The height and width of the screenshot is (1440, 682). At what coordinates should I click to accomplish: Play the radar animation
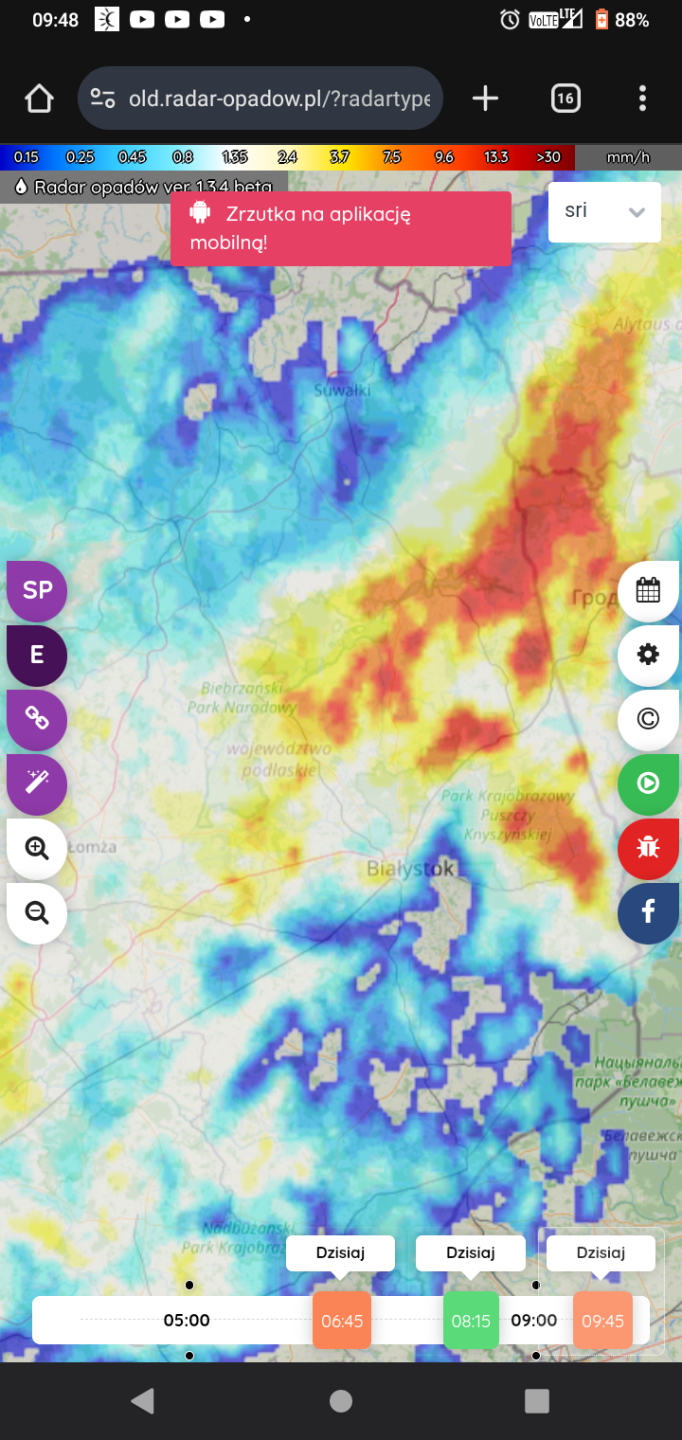coord(648,783)
